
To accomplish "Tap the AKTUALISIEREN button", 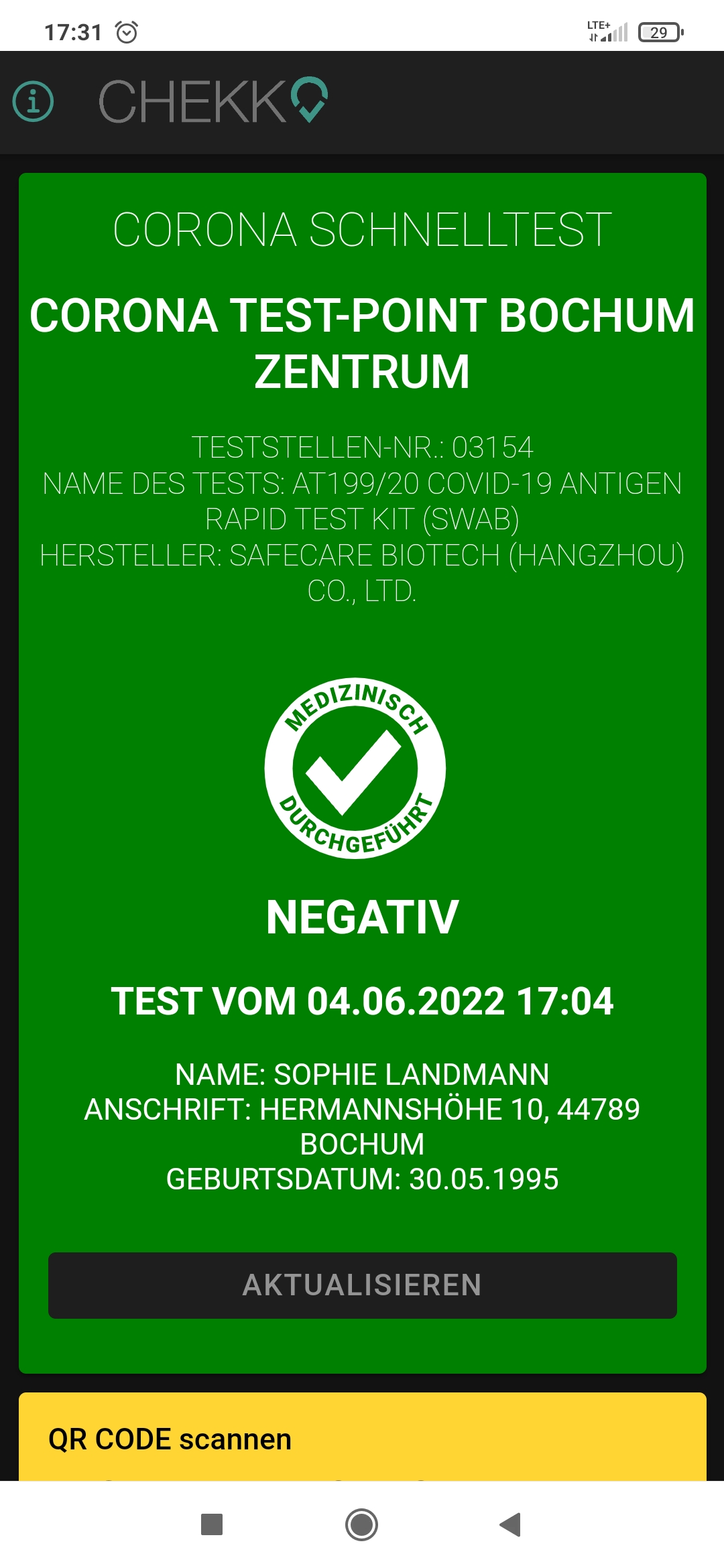I will pos(362,1285).
